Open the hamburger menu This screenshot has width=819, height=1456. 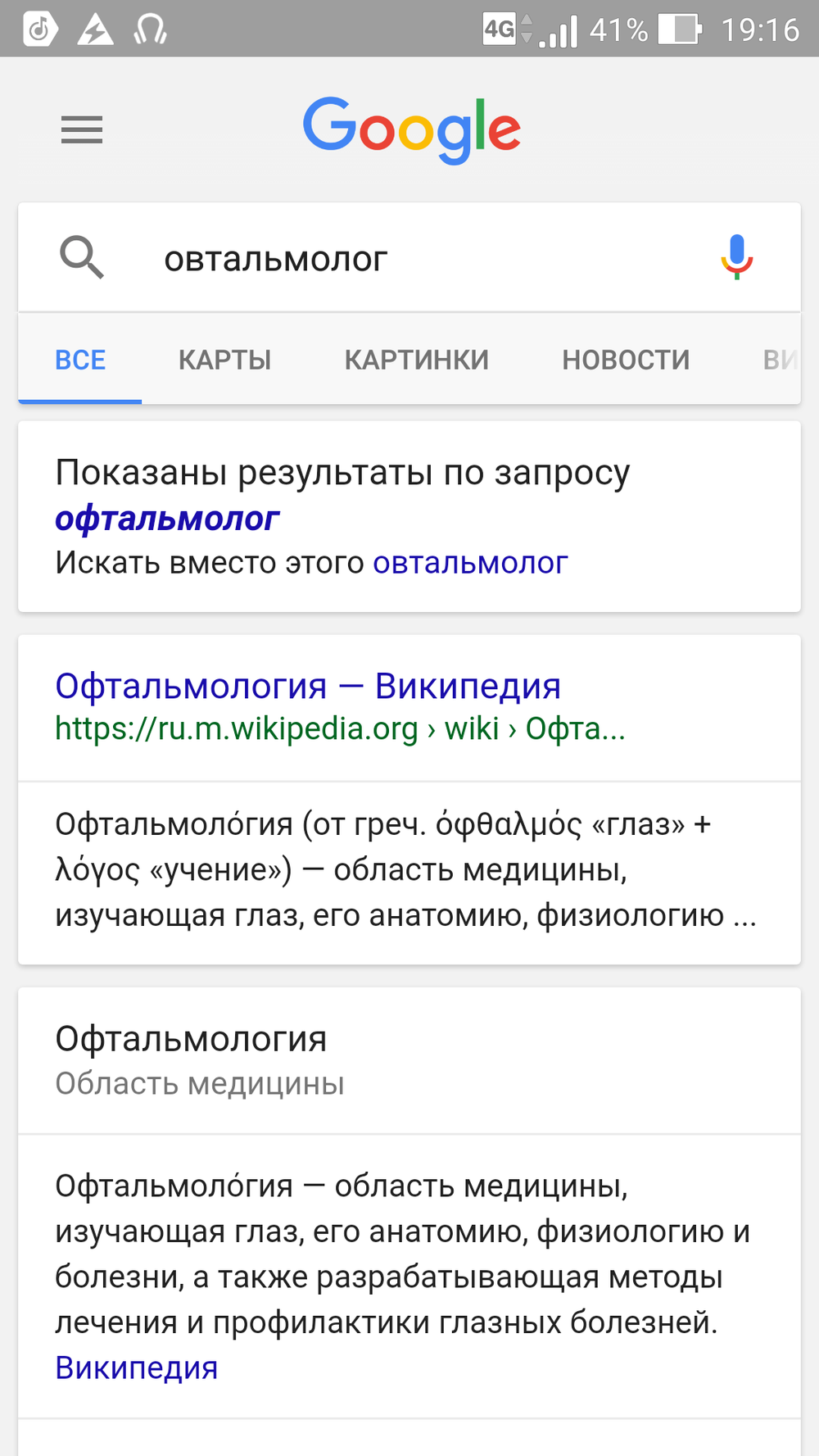coord(82,129)
